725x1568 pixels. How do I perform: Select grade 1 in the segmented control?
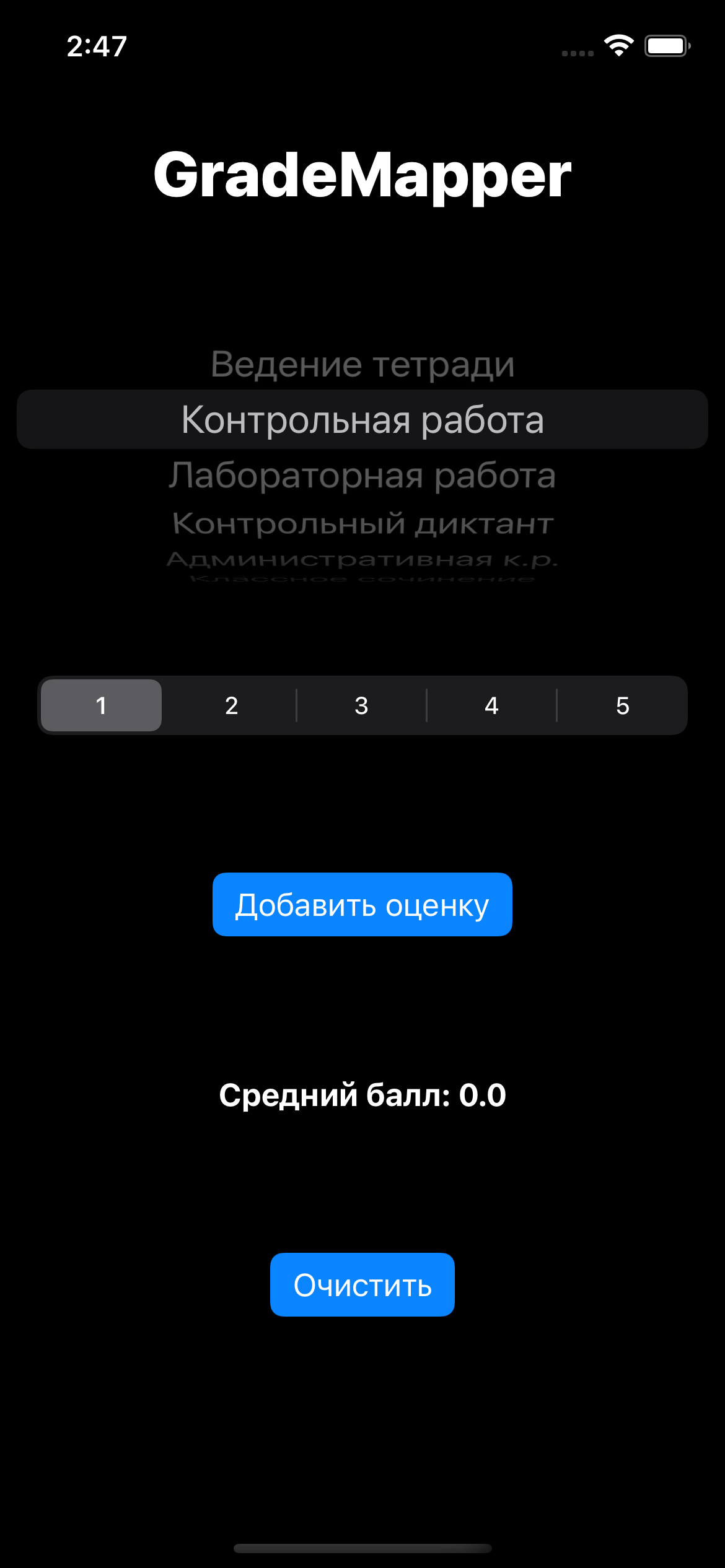[102, 705]
